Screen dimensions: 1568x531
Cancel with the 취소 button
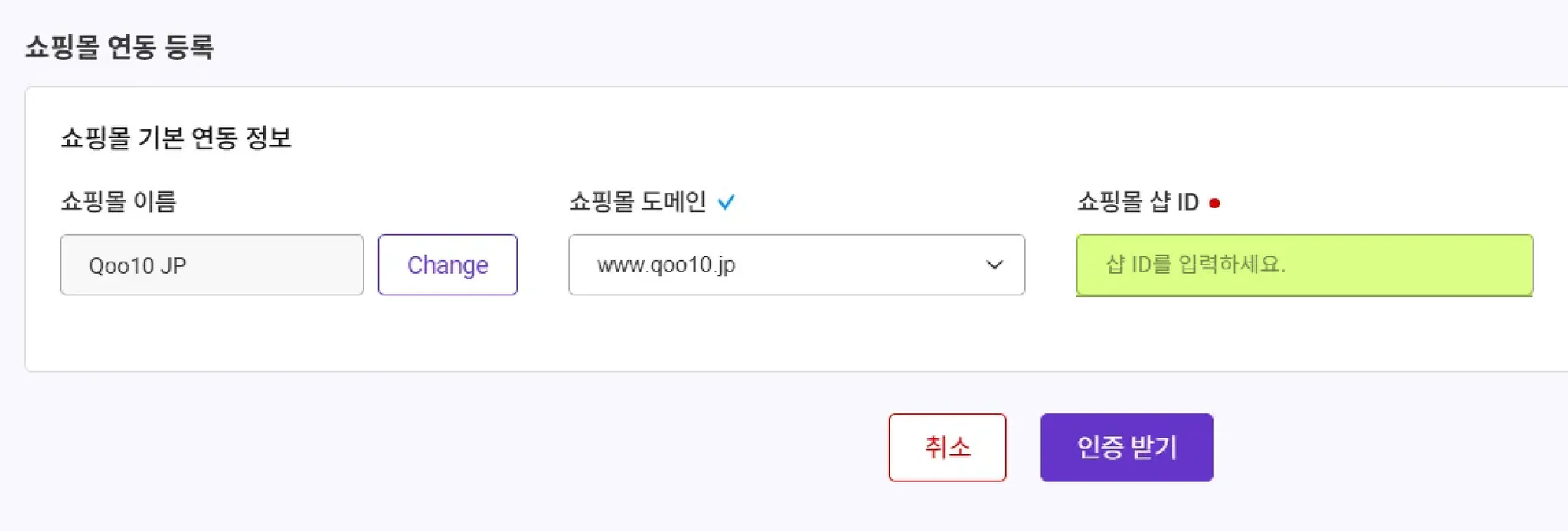coord(947,447)
